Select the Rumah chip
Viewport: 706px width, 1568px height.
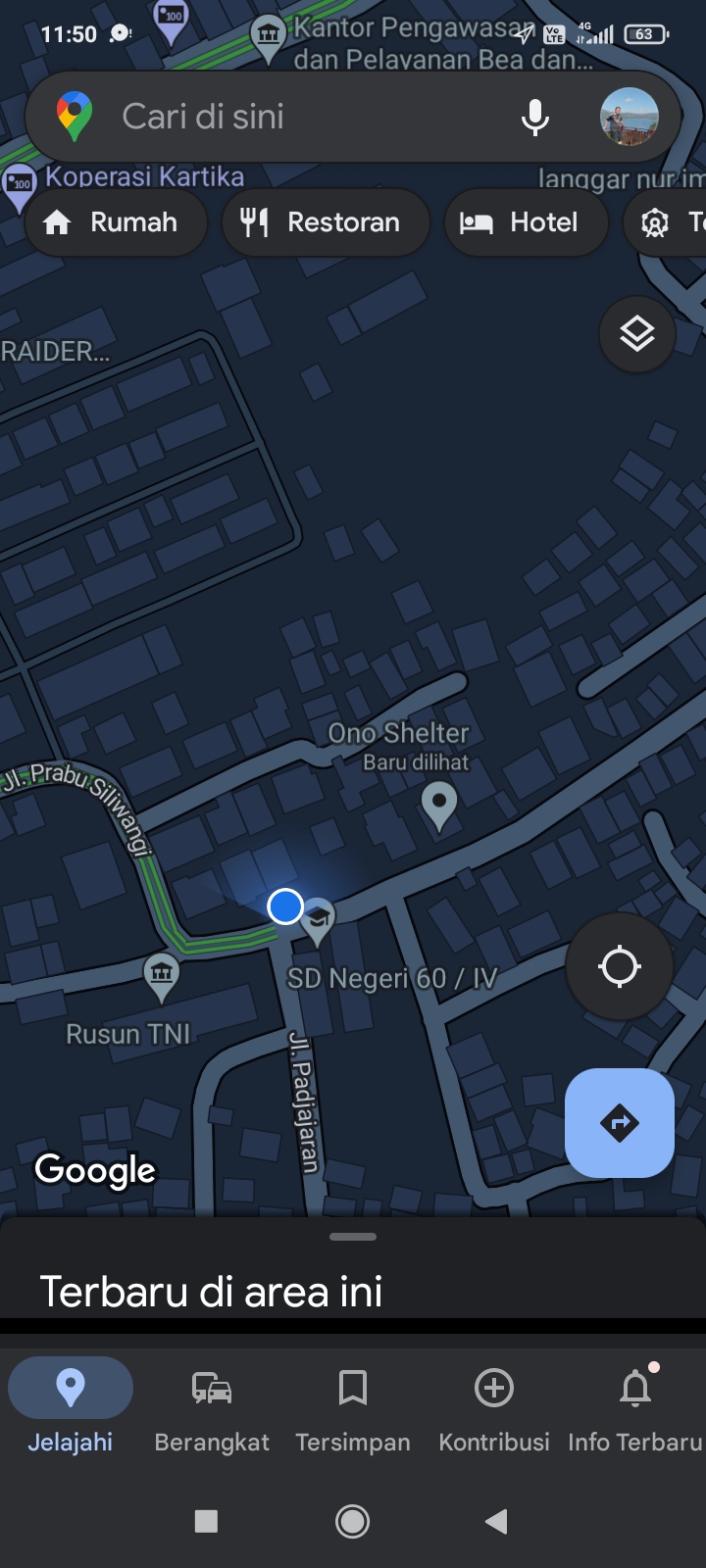[114, 222]
